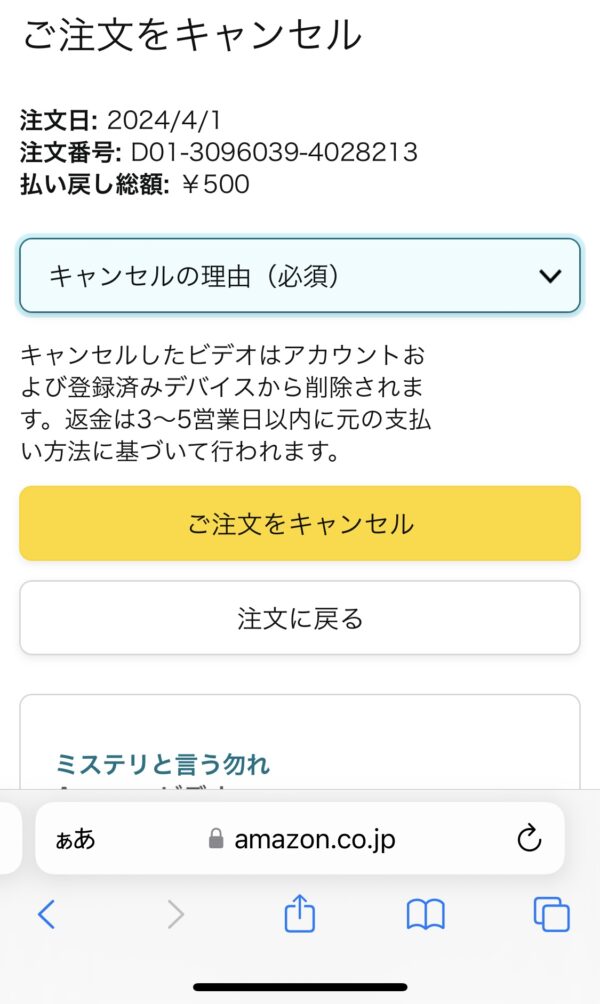Reload the page in Safari
This screenshot has width=600, height=1004.
coord(529,838)
